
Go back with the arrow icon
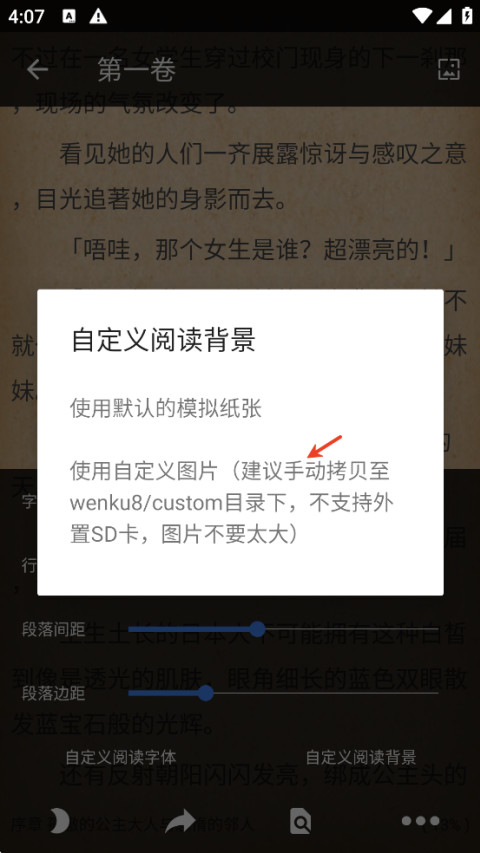(37, 70)
